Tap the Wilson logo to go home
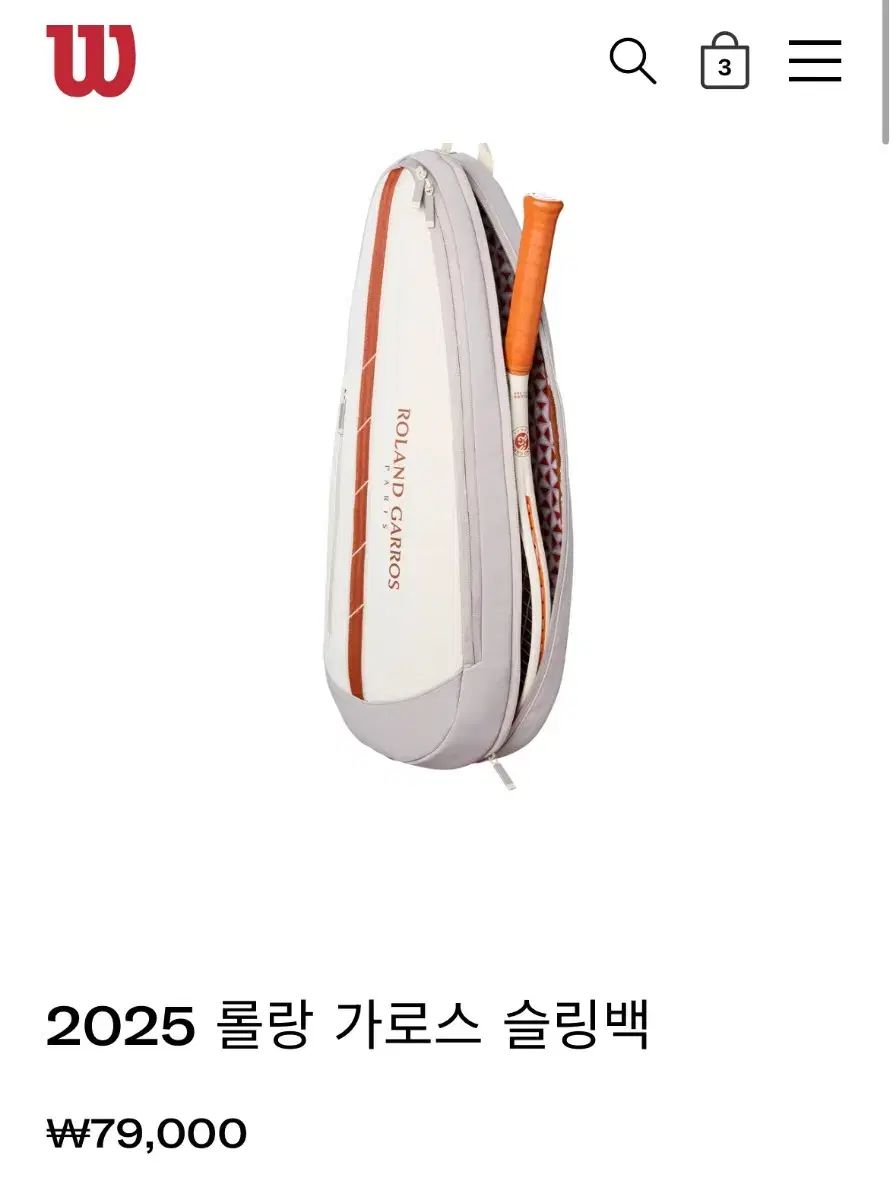896x1200 pixels. (90, 61)
